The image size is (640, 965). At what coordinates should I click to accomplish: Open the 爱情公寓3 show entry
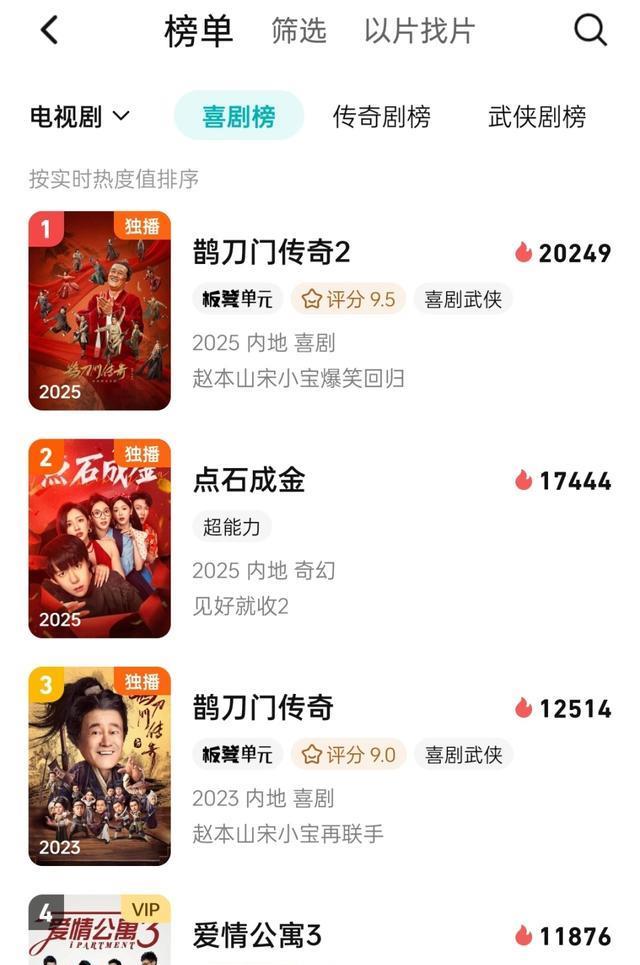[x=257, y=936]
